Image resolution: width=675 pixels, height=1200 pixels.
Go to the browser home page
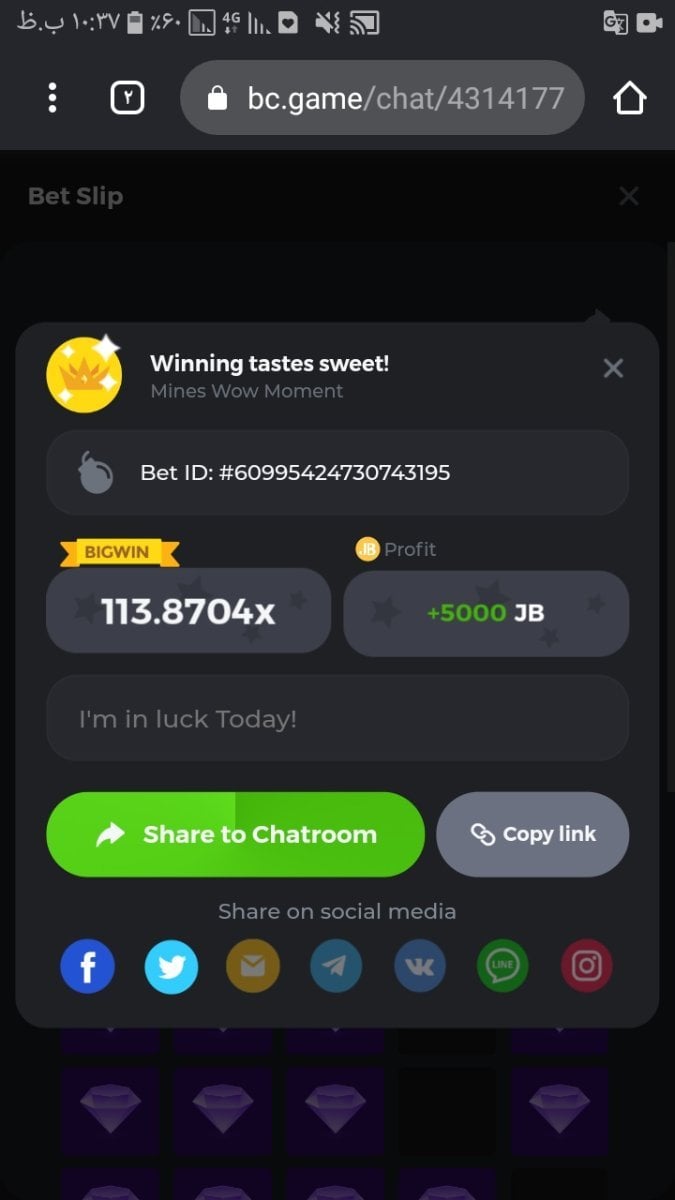tap(629, 98)
